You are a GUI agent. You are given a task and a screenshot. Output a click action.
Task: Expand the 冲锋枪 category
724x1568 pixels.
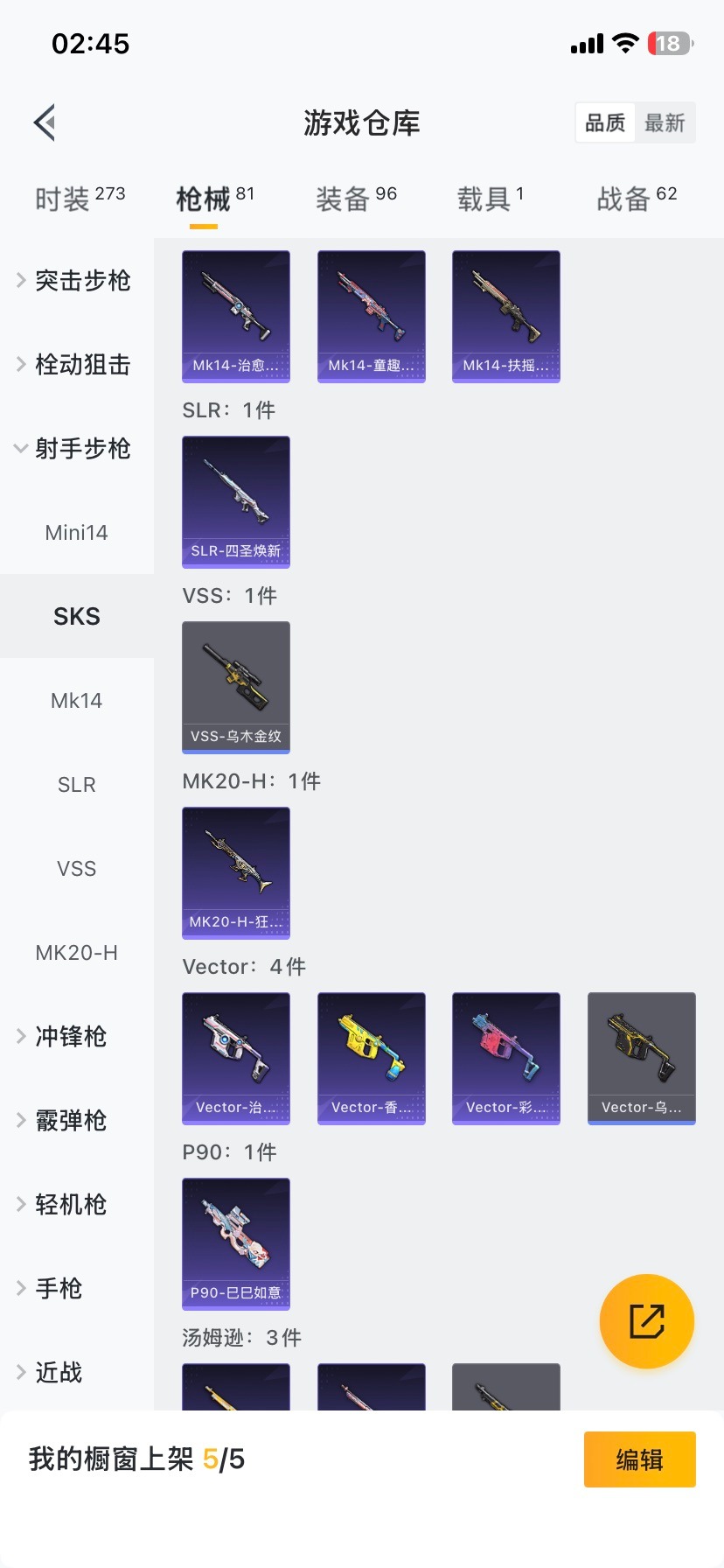pos(70,1037)
